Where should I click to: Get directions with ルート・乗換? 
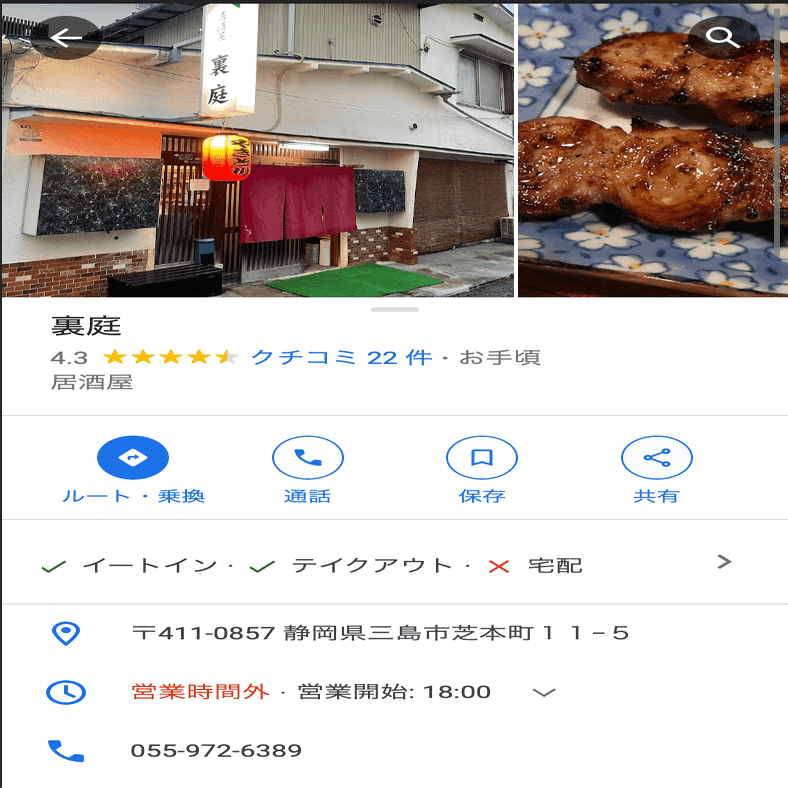(133, 470)
